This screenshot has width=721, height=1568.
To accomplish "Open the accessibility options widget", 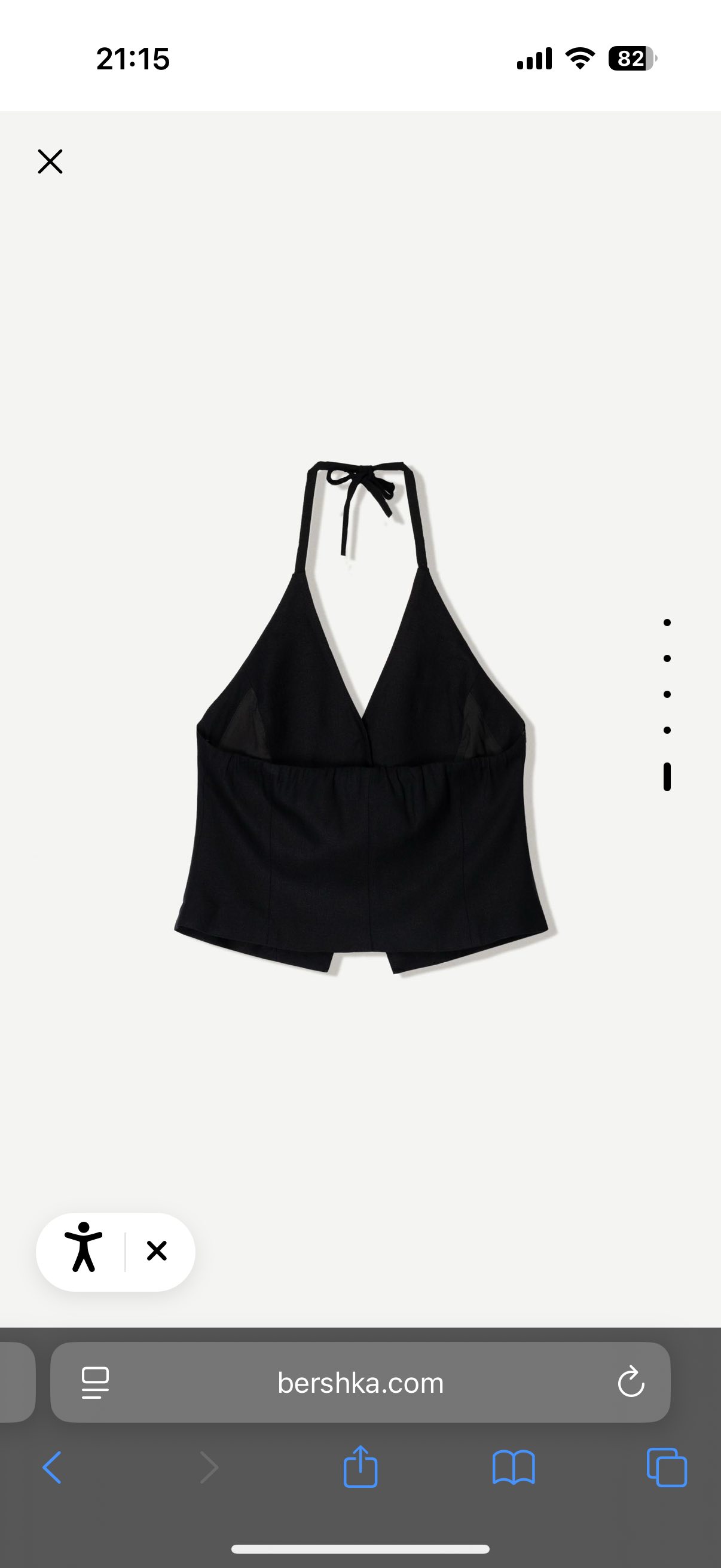I will click(83, 1252).
